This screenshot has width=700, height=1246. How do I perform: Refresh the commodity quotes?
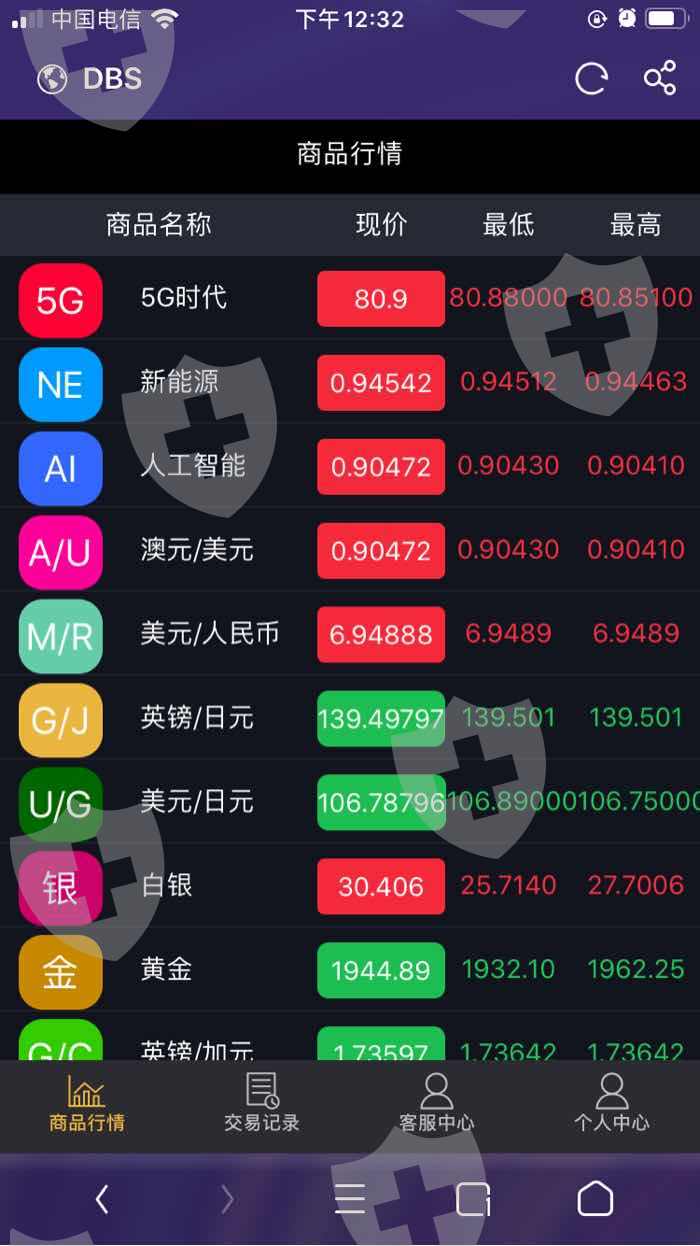click(591, 79)
